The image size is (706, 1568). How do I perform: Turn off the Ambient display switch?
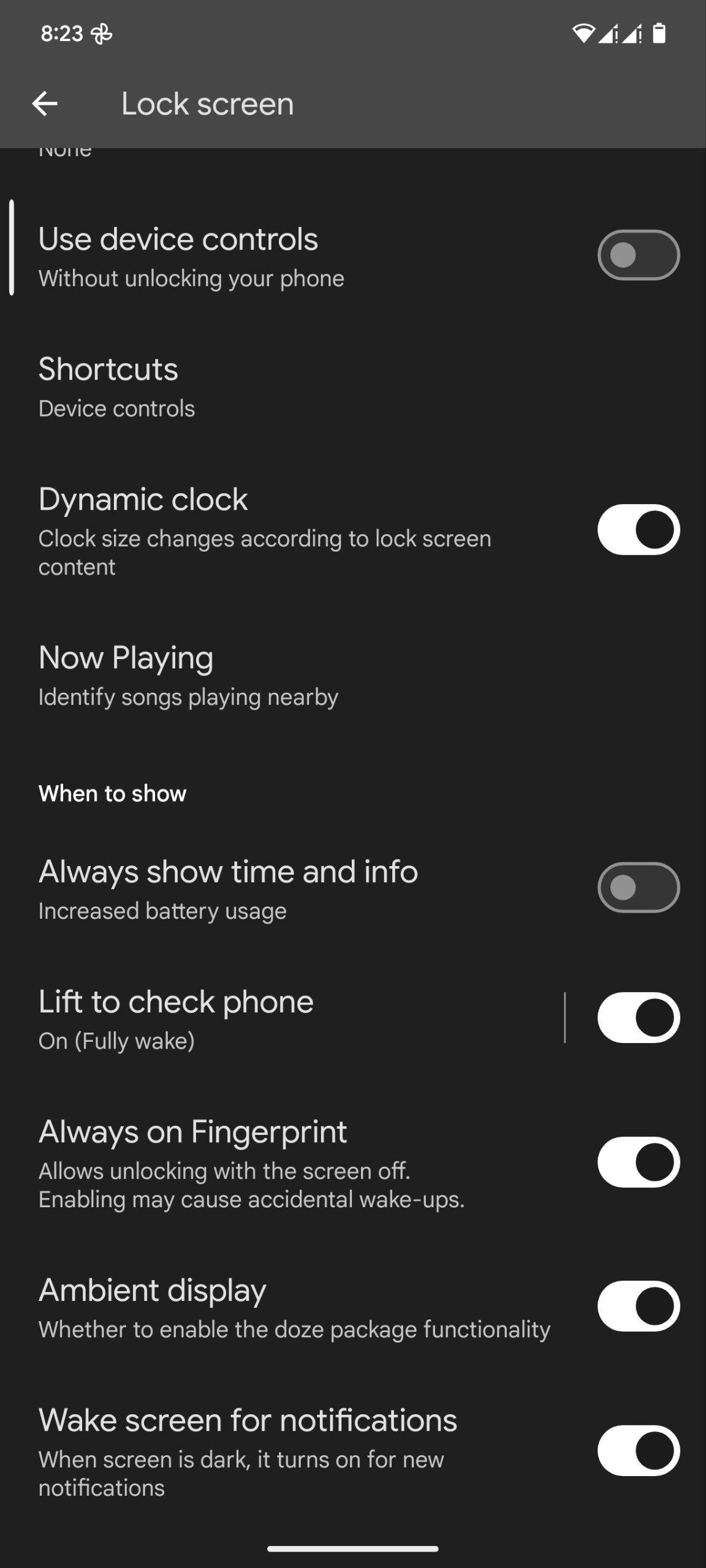pos(638,1306)
